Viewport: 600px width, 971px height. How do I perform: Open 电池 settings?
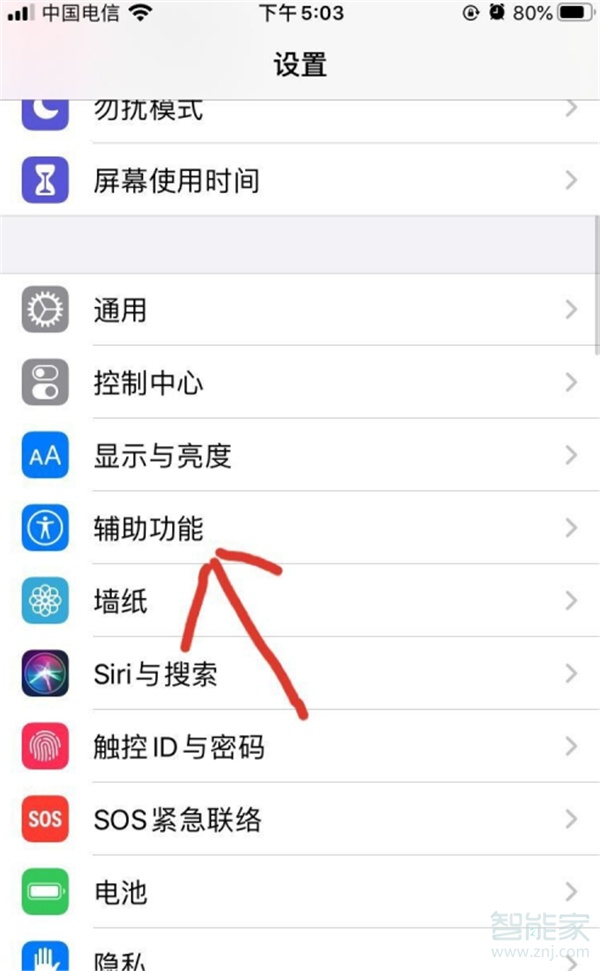coord(300,892)
